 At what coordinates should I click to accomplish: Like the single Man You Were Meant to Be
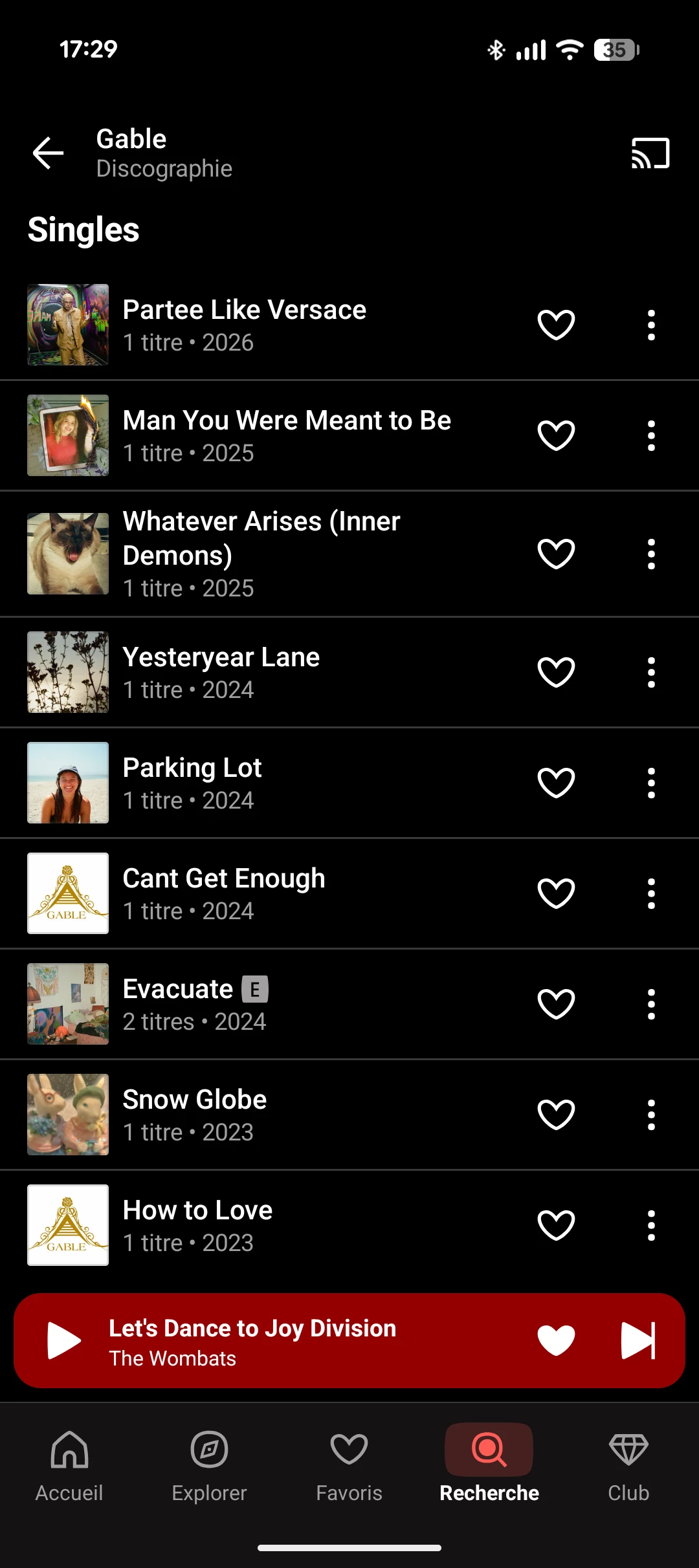tap(556, 435)
